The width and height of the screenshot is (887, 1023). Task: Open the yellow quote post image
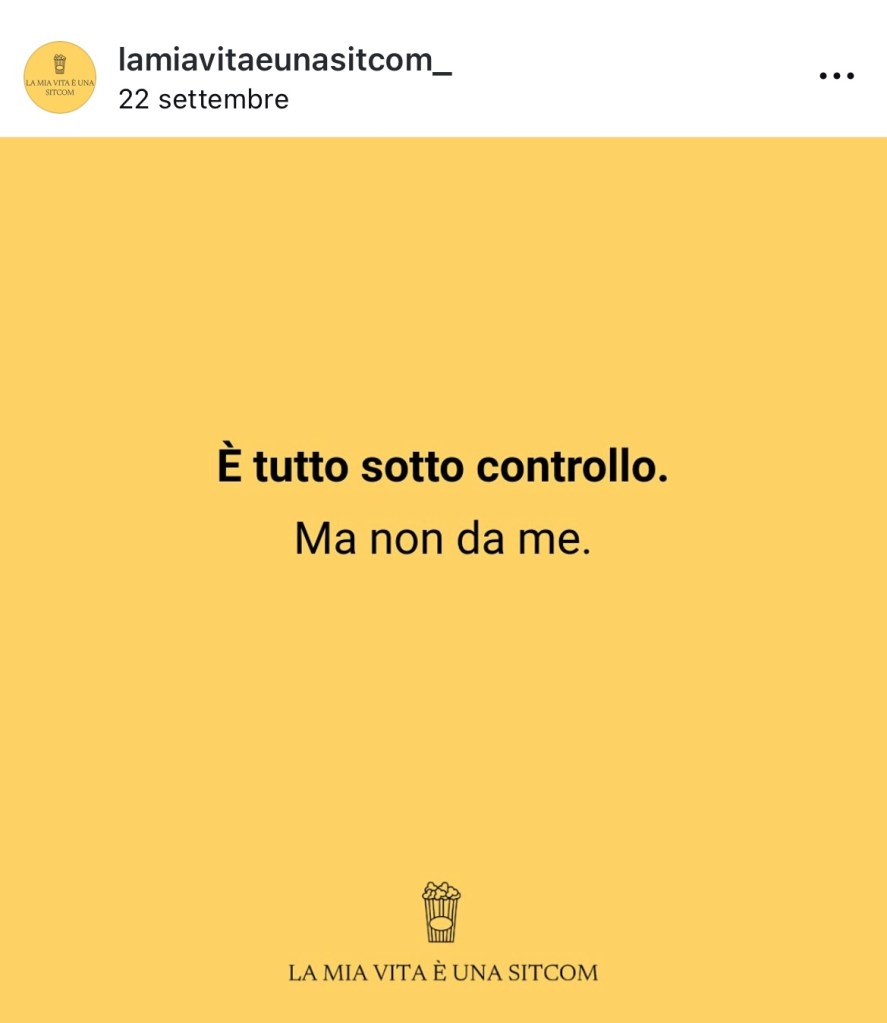[x=443, y=580]
